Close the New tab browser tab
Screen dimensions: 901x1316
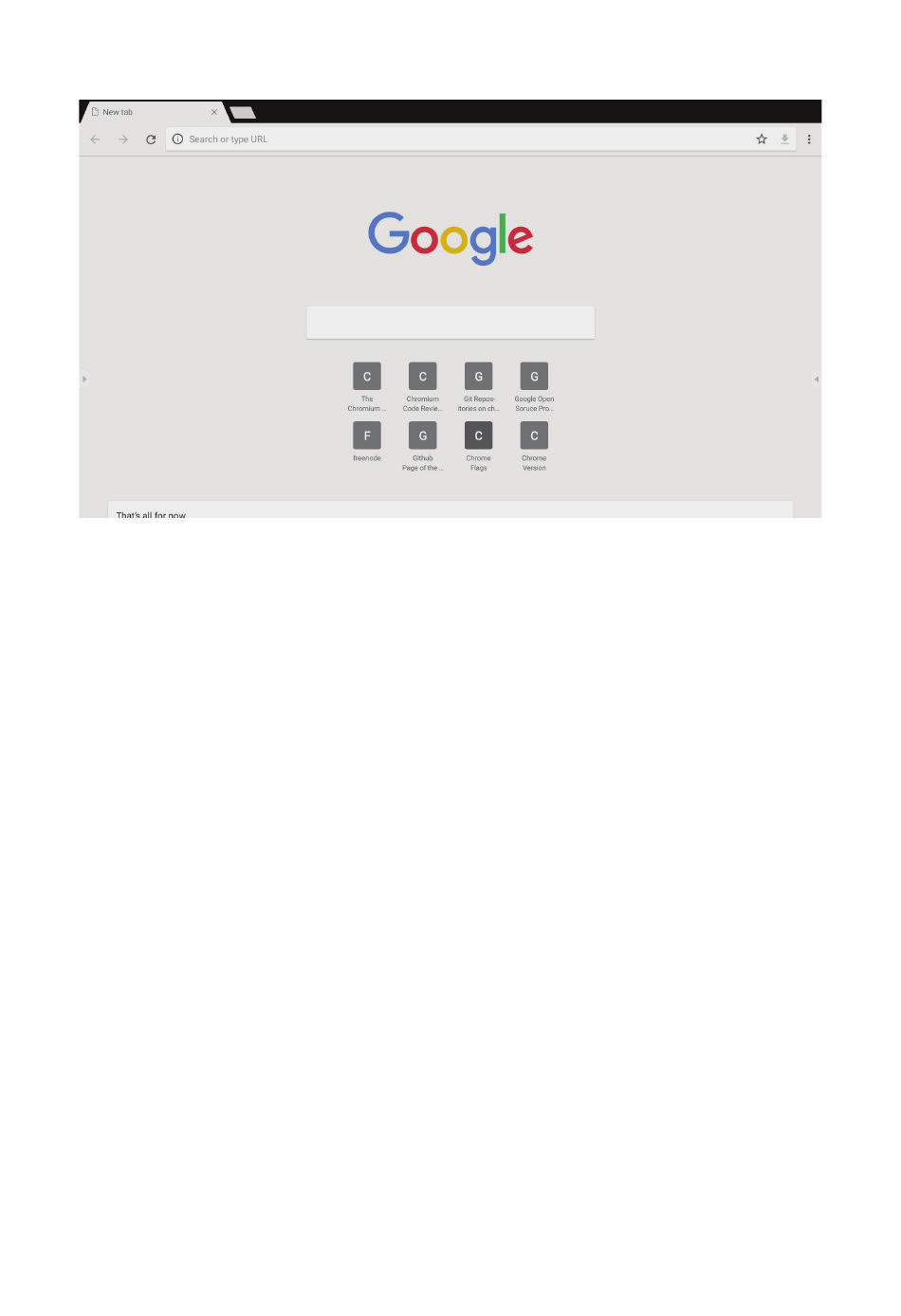(x=214, y=112)
